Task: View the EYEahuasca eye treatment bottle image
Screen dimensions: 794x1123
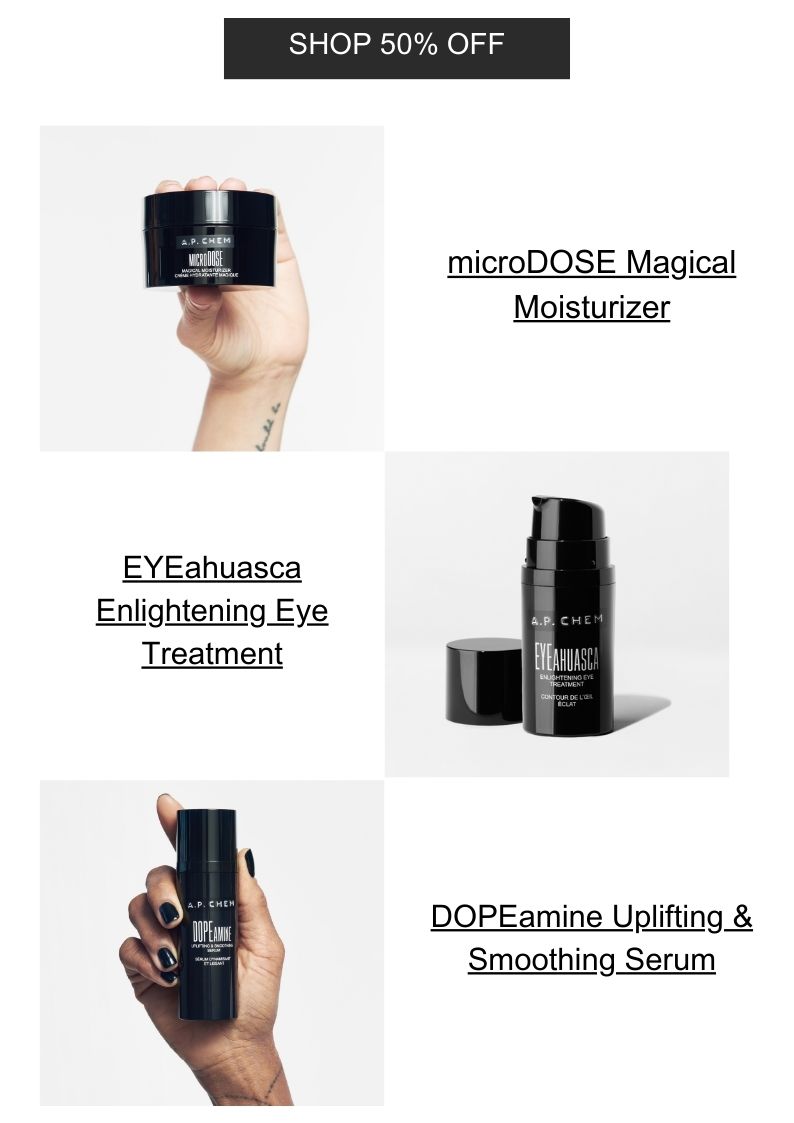Action: (557, 614)
